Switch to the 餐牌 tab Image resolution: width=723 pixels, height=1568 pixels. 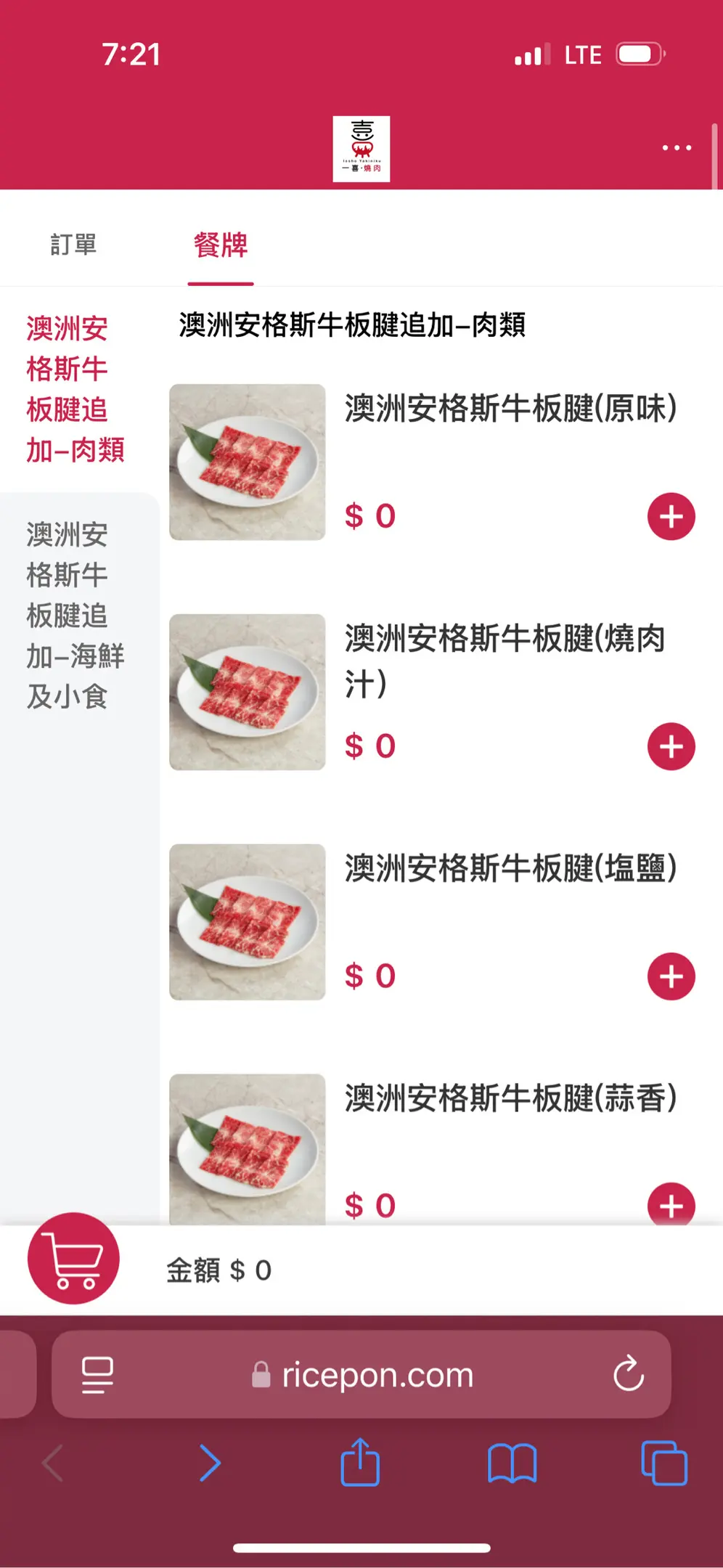[221, 245]
